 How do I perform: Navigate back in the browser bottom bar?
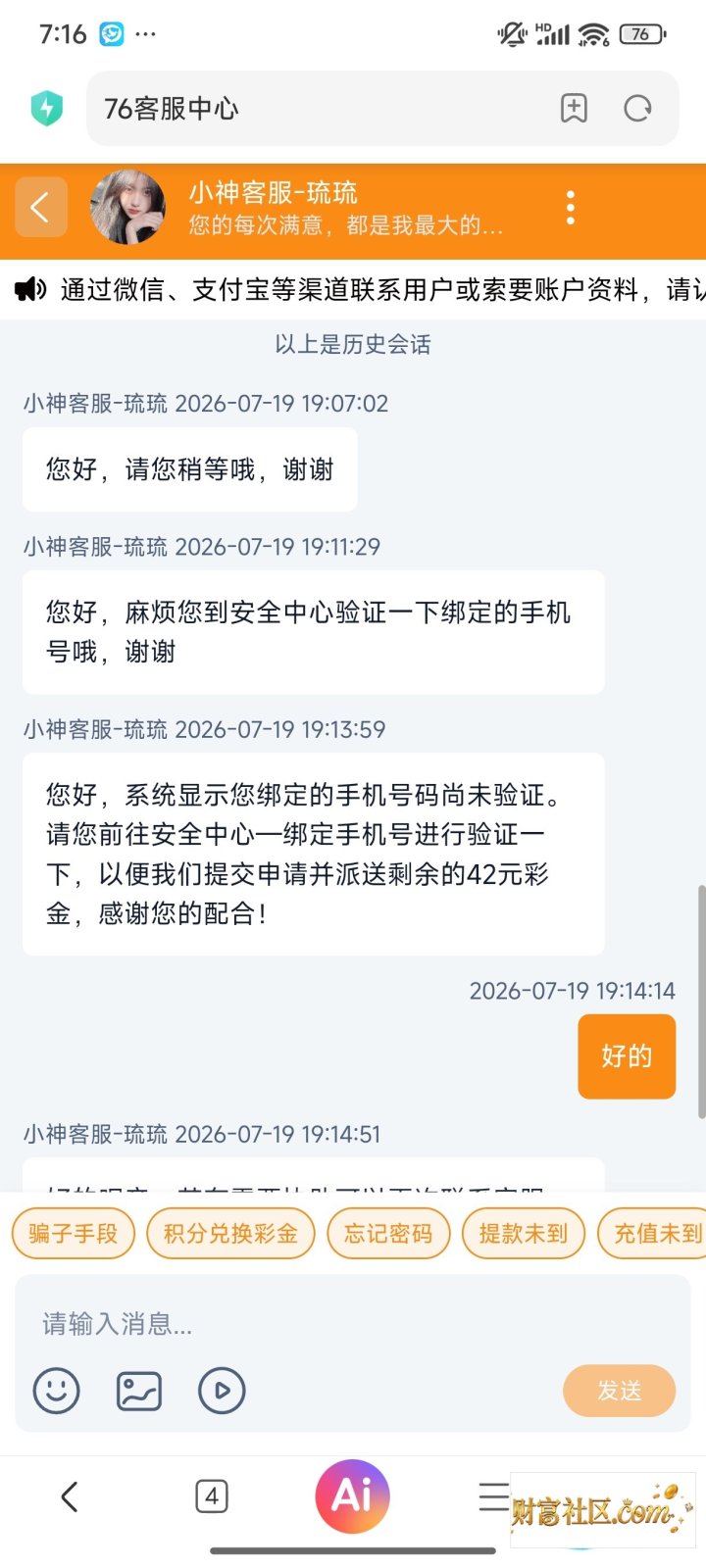[69, 1496]
